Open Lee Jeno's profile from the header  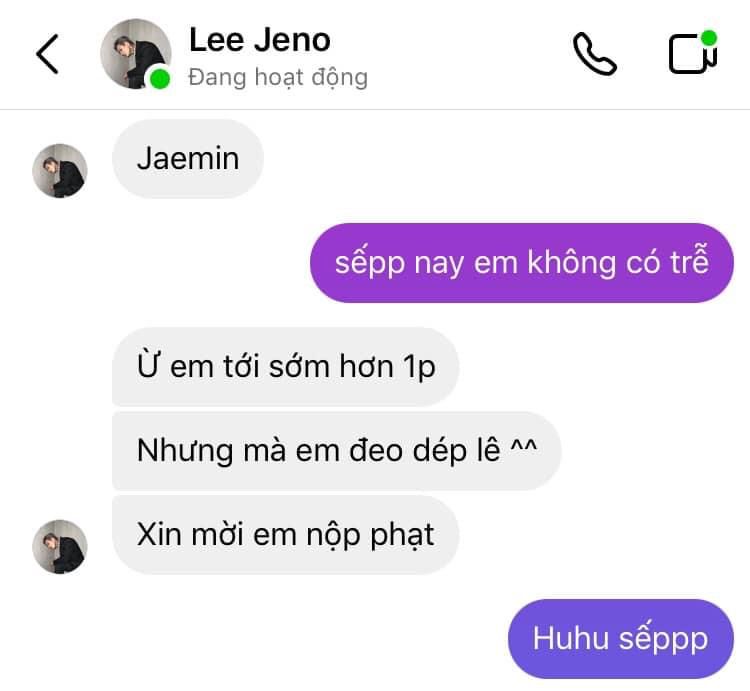coord(259,55)
